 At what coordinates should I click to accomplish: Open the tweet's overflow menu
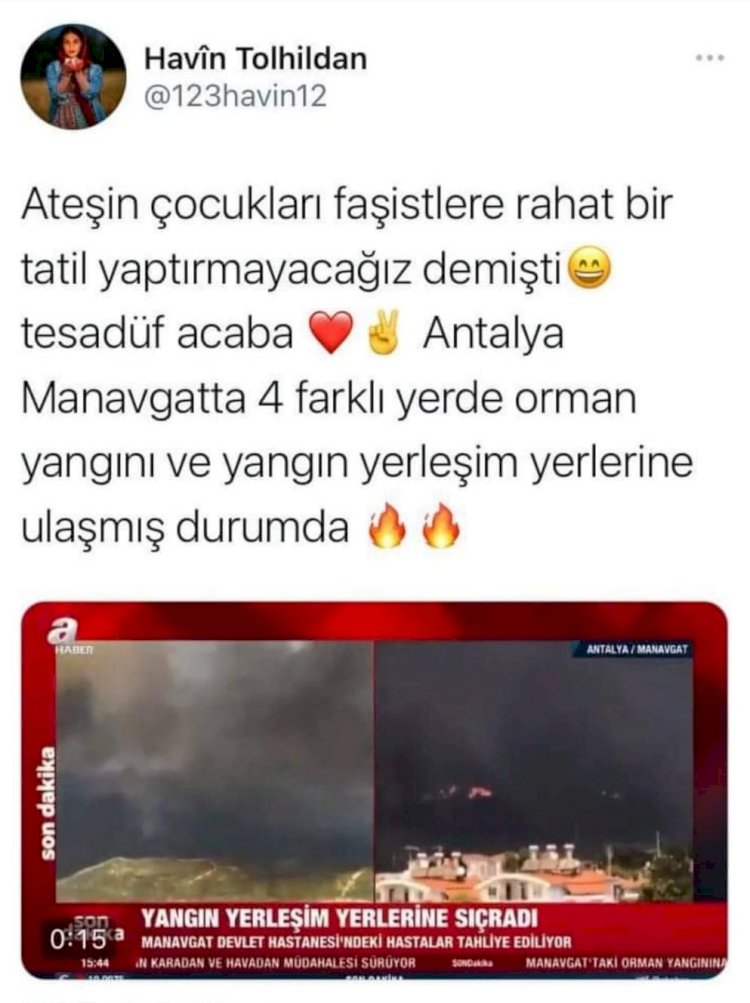(710, 58)
